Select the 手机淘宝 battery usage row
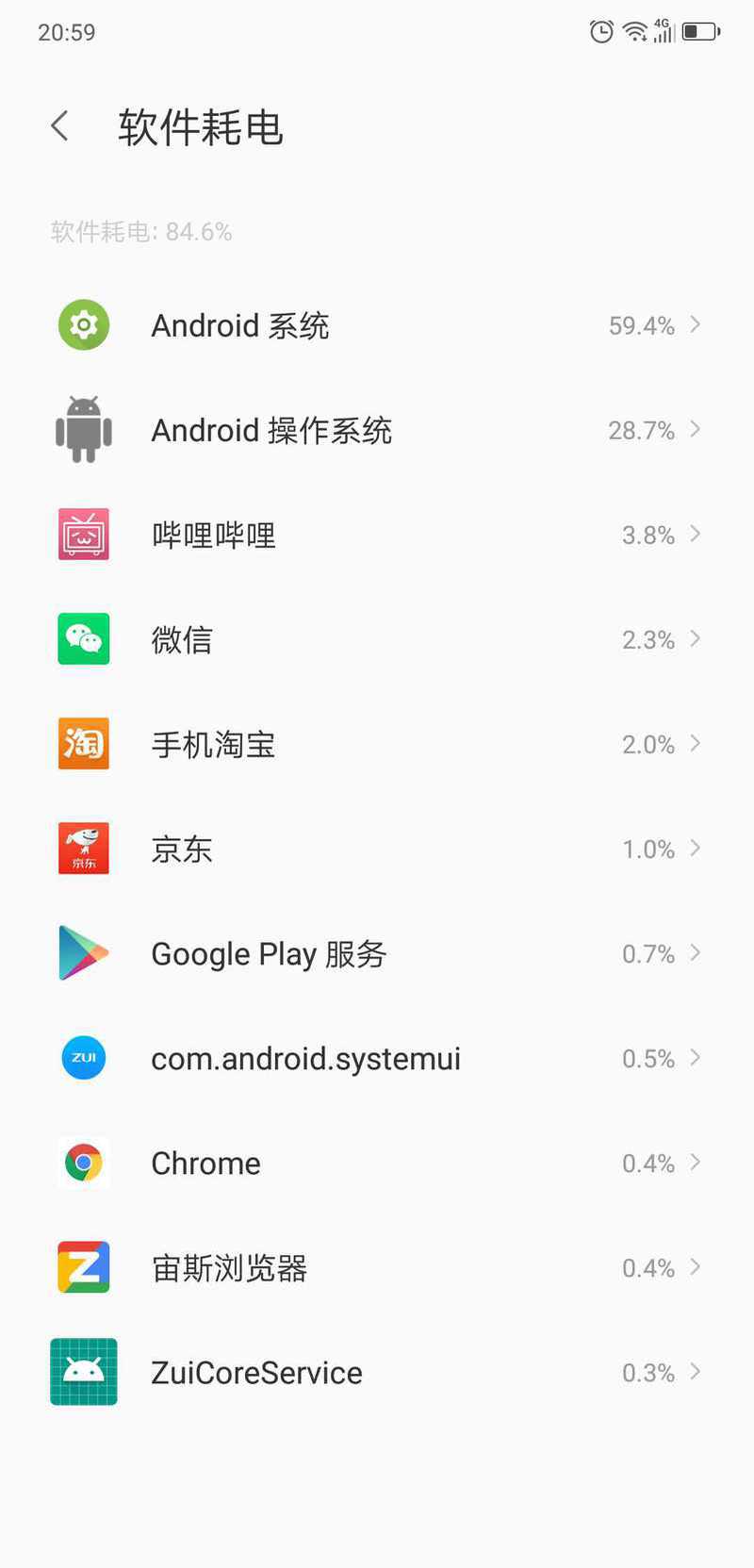The height and width of the screenshot is (1568, 754). (x=377, y=744)
